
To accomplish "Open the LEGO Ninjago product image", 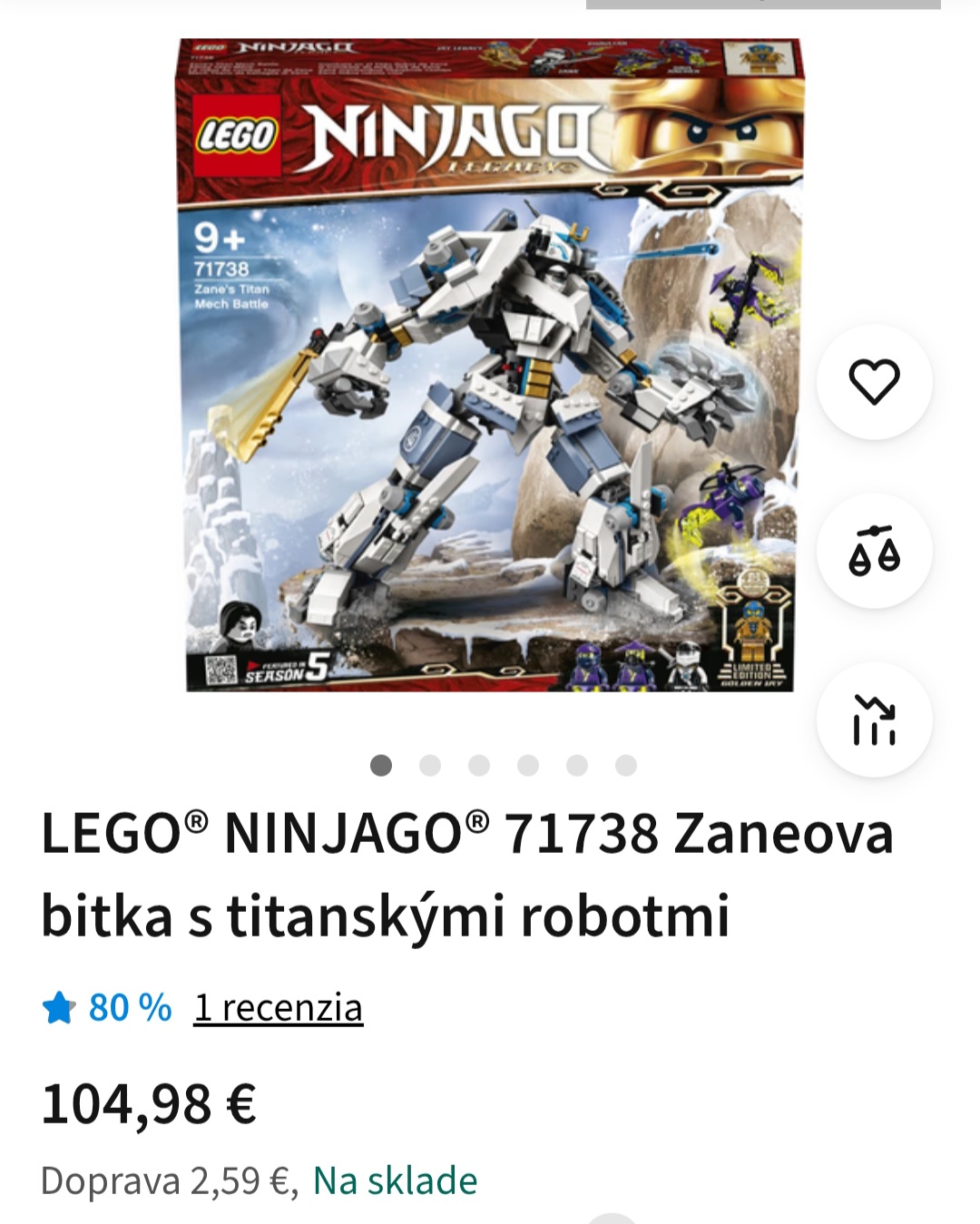I will click(490, 366).
